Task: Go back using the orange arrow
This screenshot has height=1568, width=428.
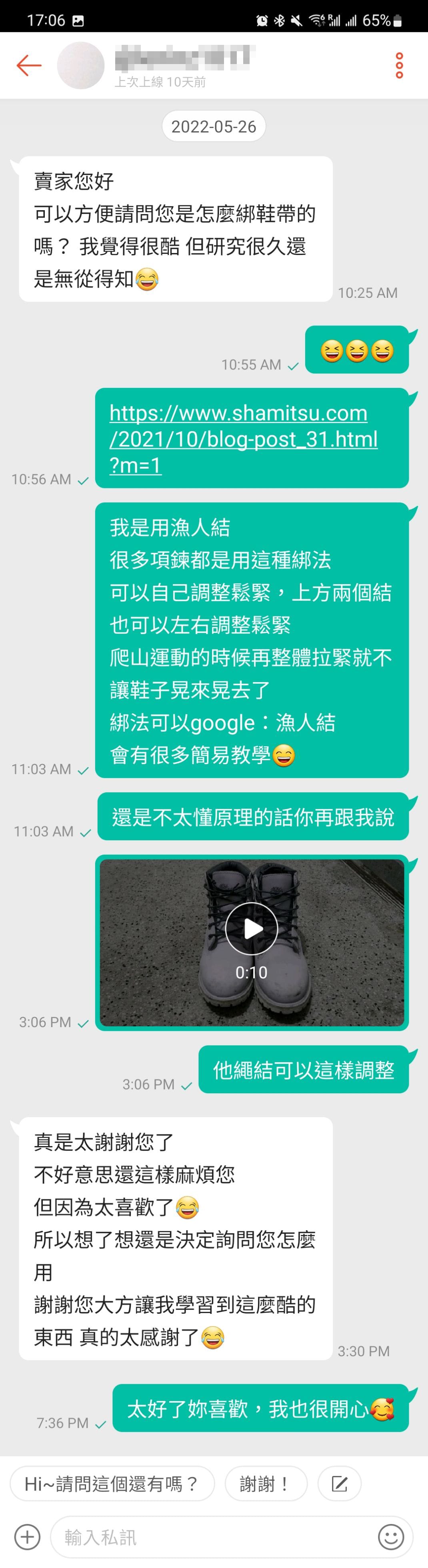Action: click(28, 65)
